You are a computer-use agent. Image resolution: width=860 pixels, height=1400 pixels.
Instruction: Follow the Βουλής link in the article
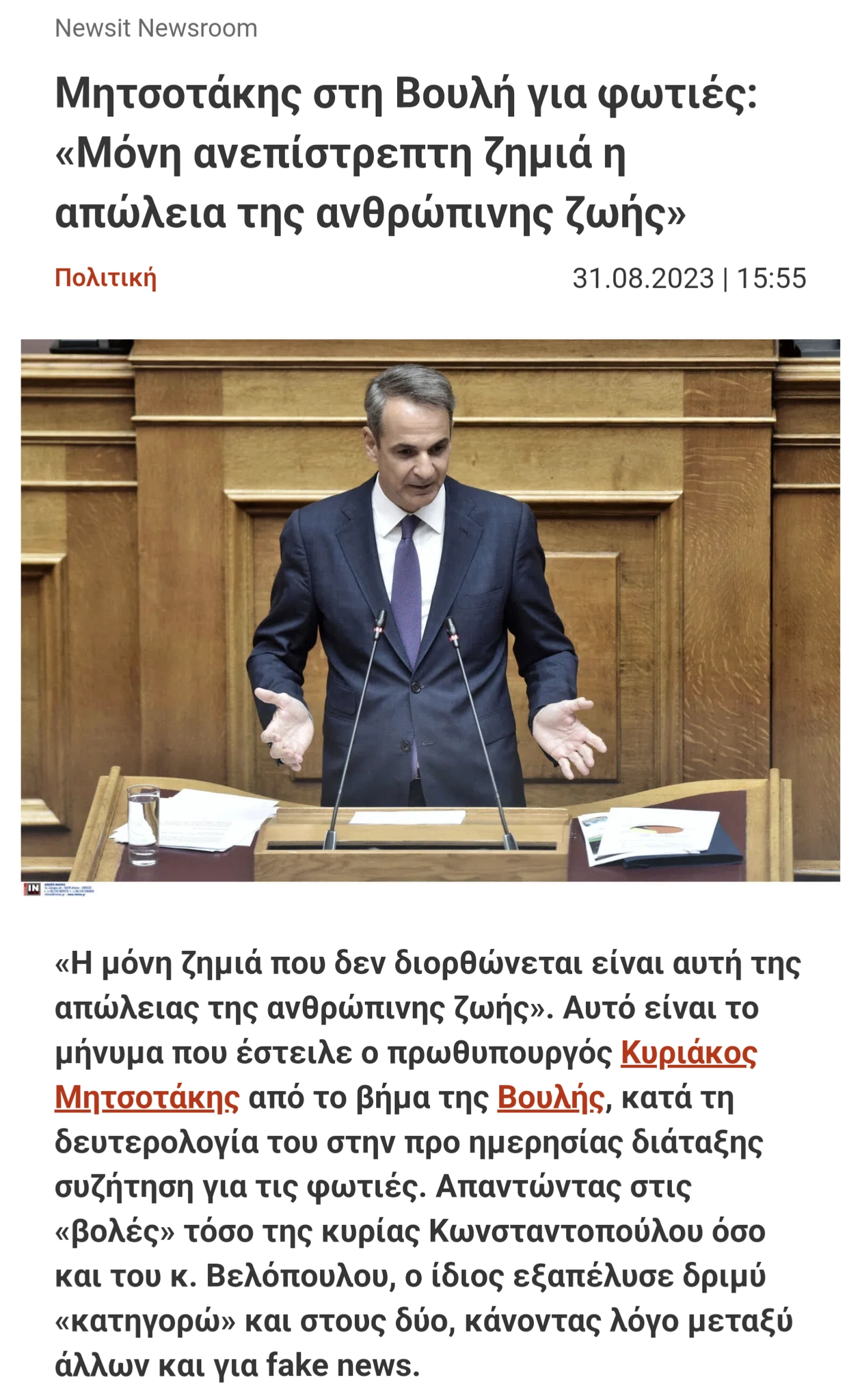(550, 1098)
